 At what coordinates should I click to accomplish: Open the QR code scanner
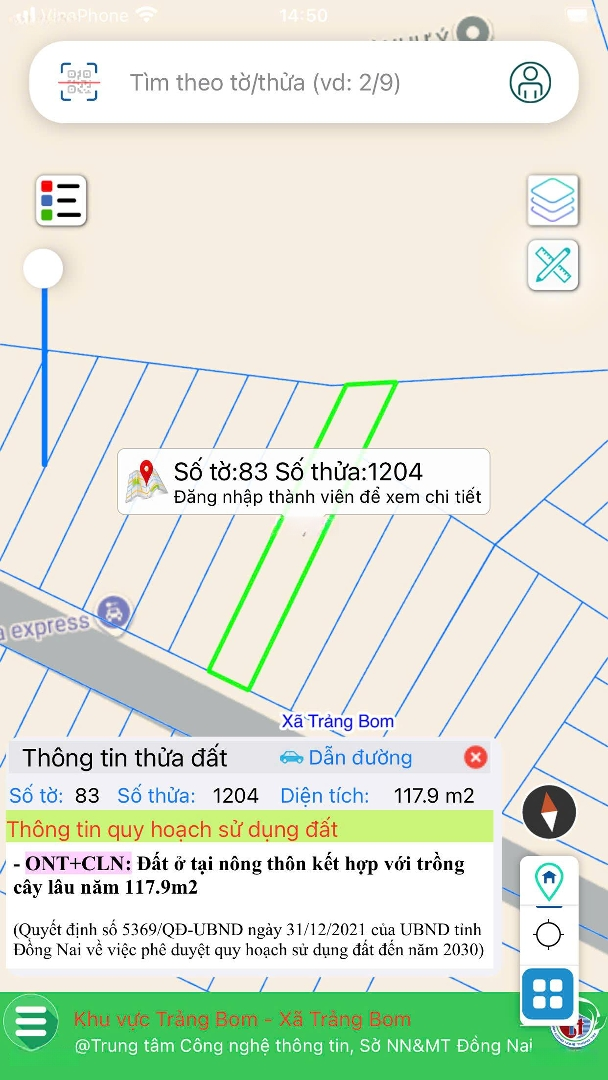click(x=80, y=82)
